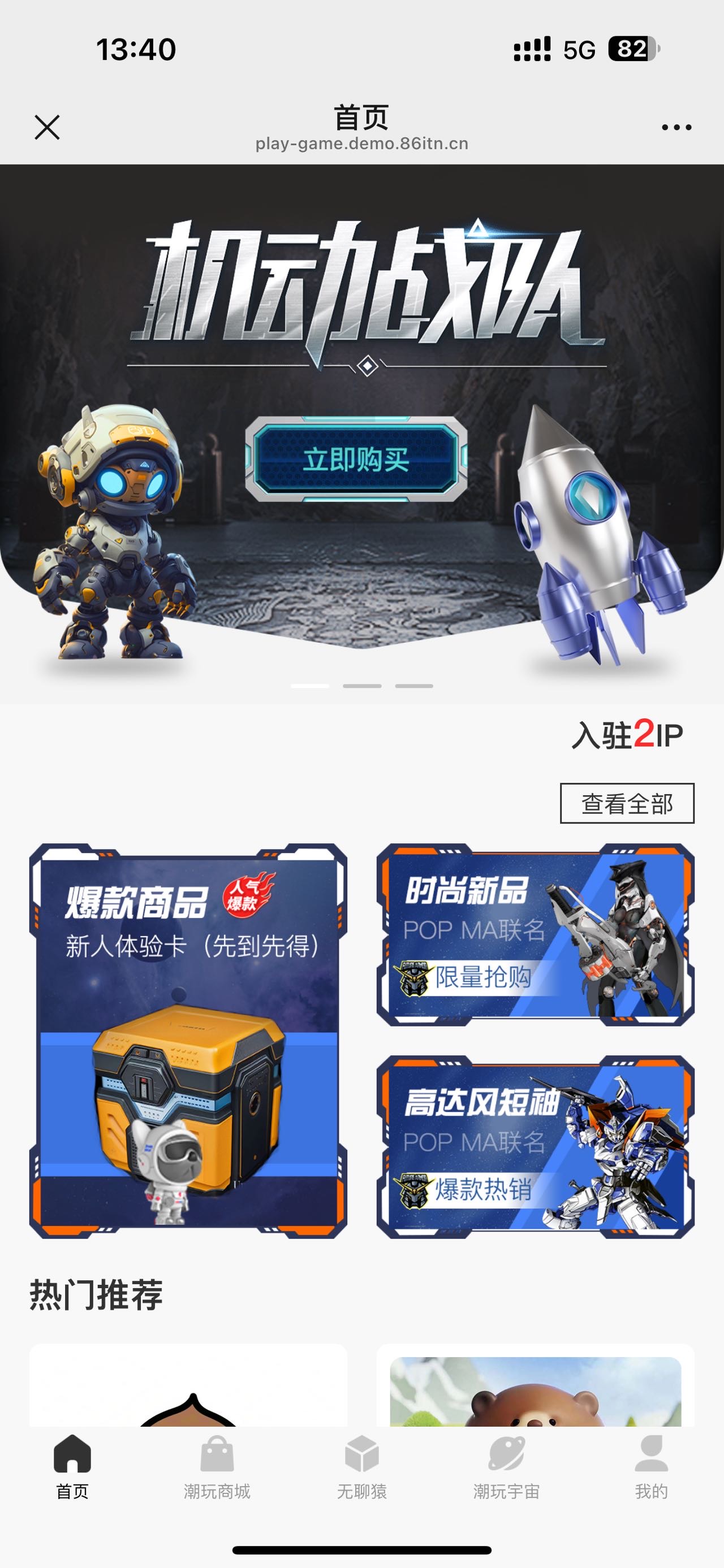Switch to the 潮玩宇宙 tab
The image size is (724, 1568).
(506, 1467)
